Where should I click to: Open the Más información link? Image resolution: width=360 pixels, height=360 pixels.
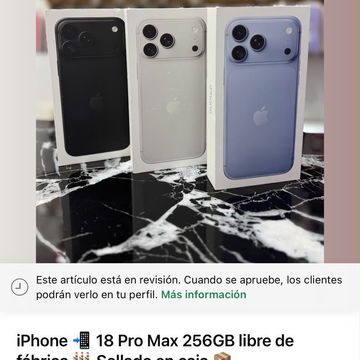(x=204, y=295)
